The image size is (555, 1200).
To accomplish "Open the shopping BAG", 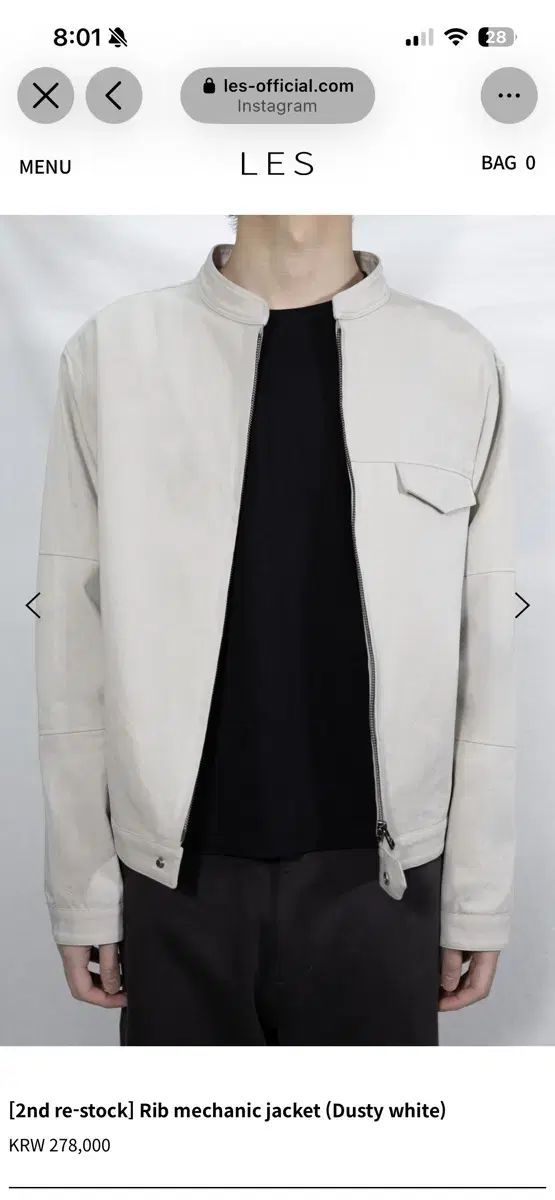I will [508, 163].
